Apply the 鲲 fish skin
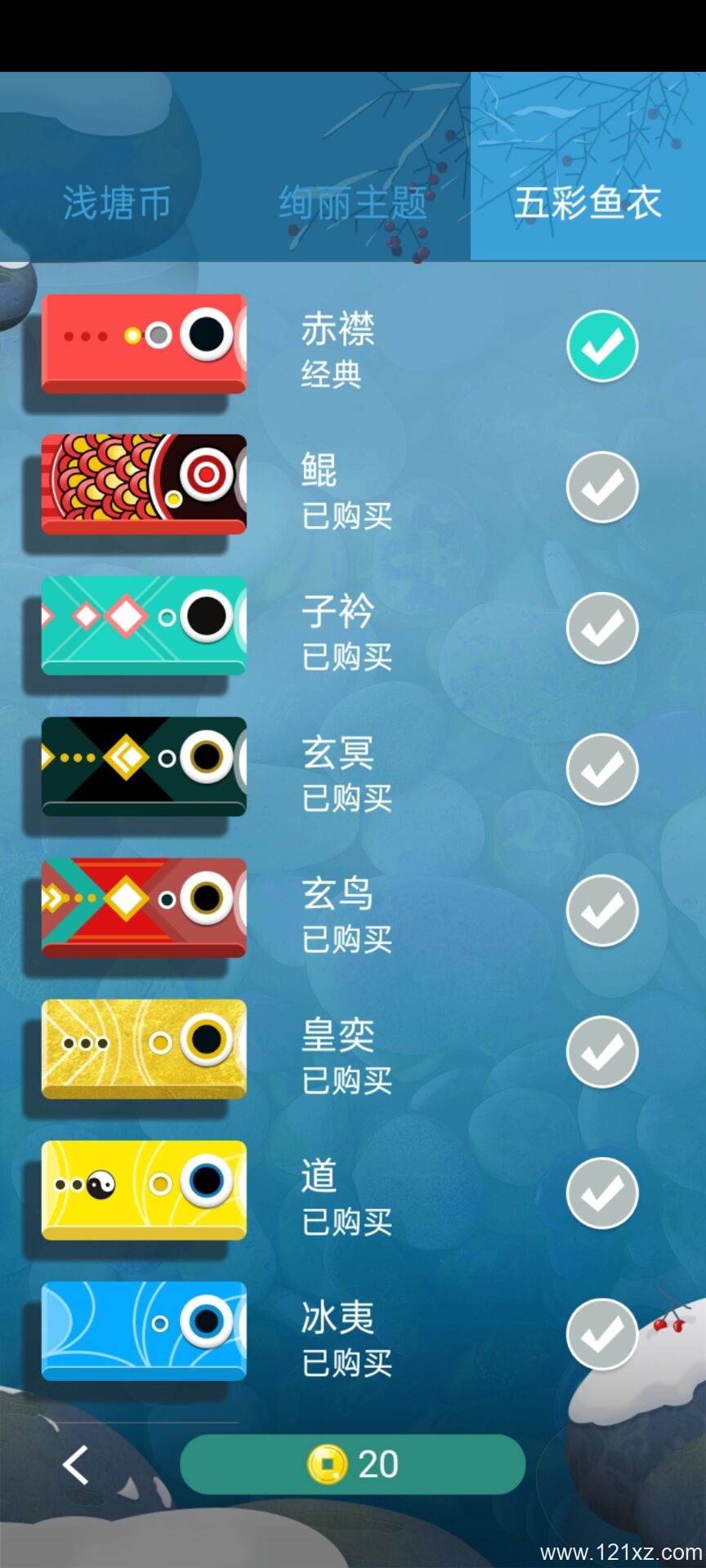 click(602, 488)
